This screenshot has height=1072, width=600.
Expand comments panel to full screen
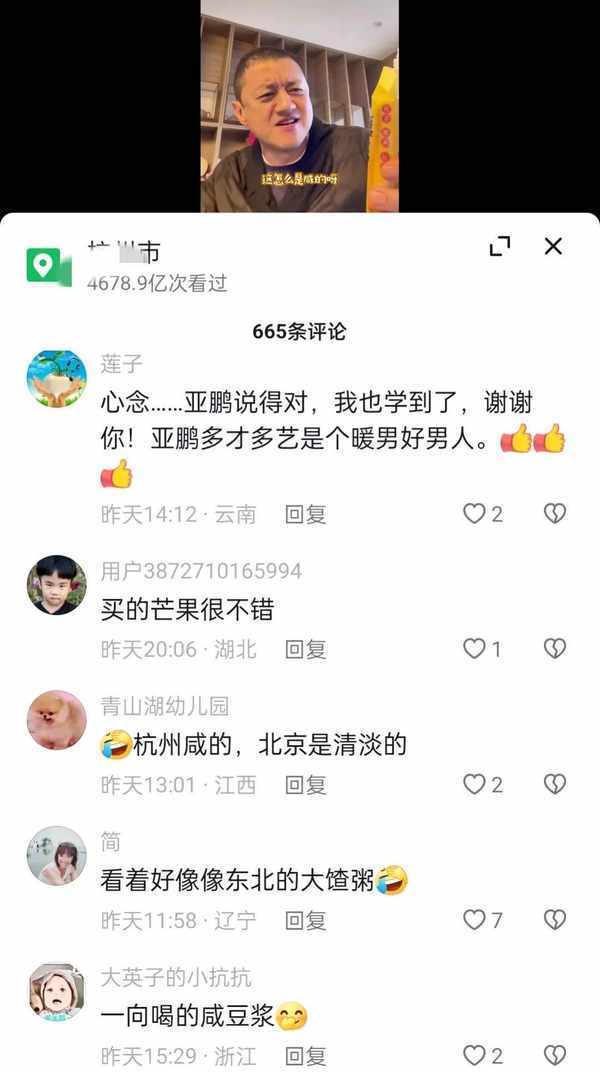pyautogui.click(x=500, y=246)
